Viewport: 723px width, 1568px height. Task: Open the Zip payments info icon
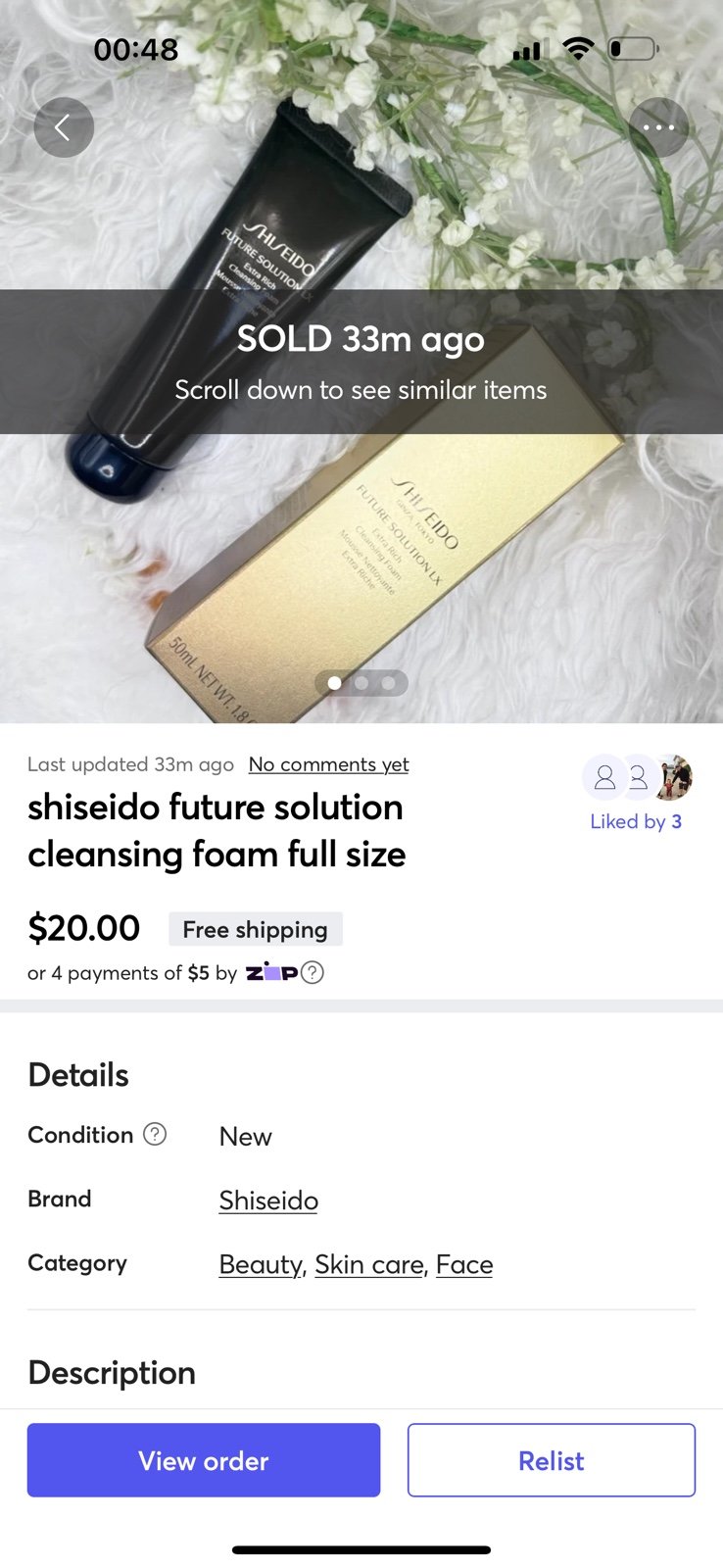point(312,973)
